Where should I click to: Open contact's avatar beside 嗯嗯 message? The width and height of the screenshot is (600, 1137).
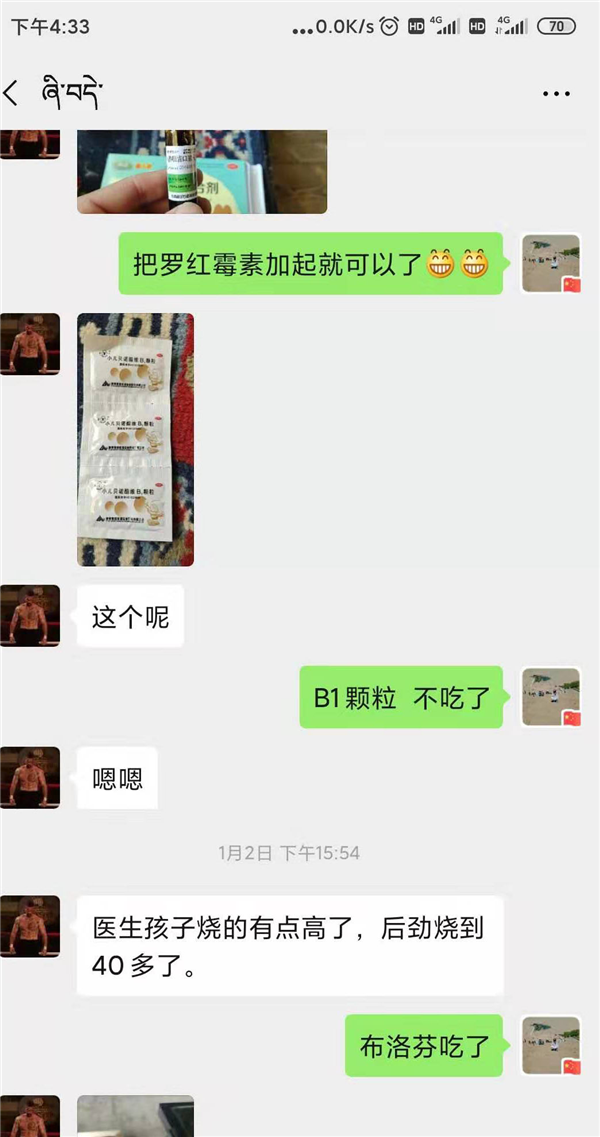point(30,777)
